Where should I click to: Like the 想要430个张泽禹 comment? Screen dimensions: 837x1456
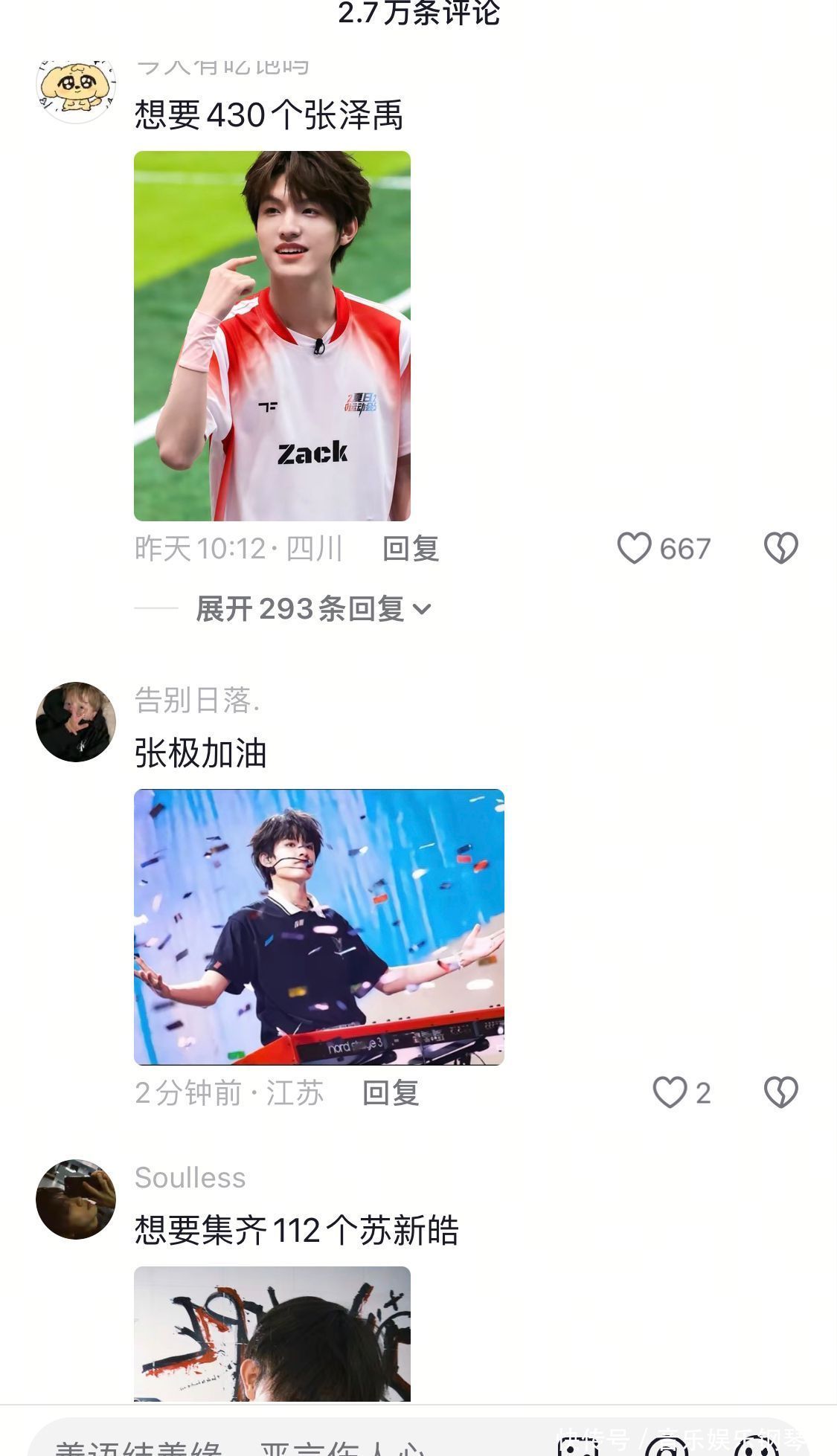pos(635,548)
